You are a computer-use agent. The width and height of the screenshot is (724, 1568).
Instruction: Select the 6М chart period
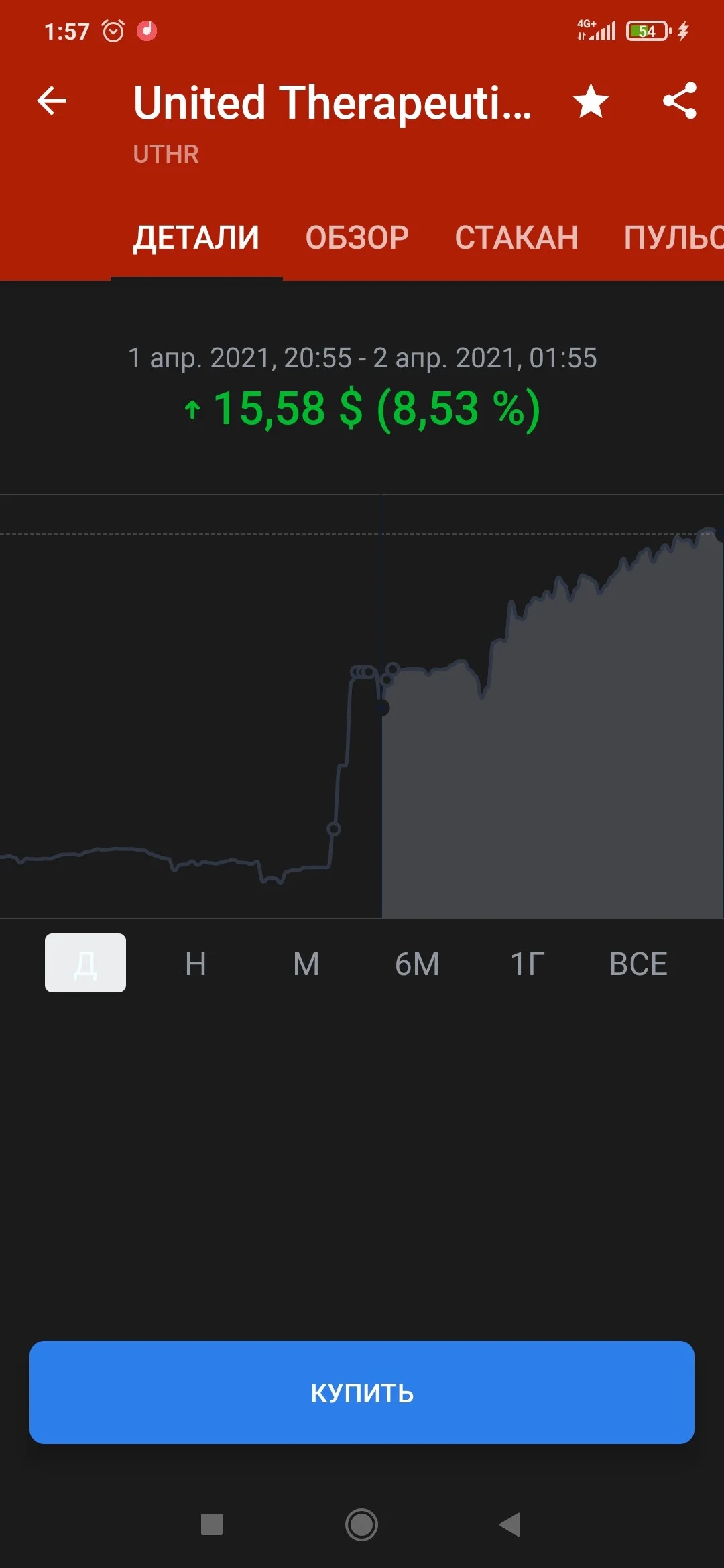click(x=417, y=964)
